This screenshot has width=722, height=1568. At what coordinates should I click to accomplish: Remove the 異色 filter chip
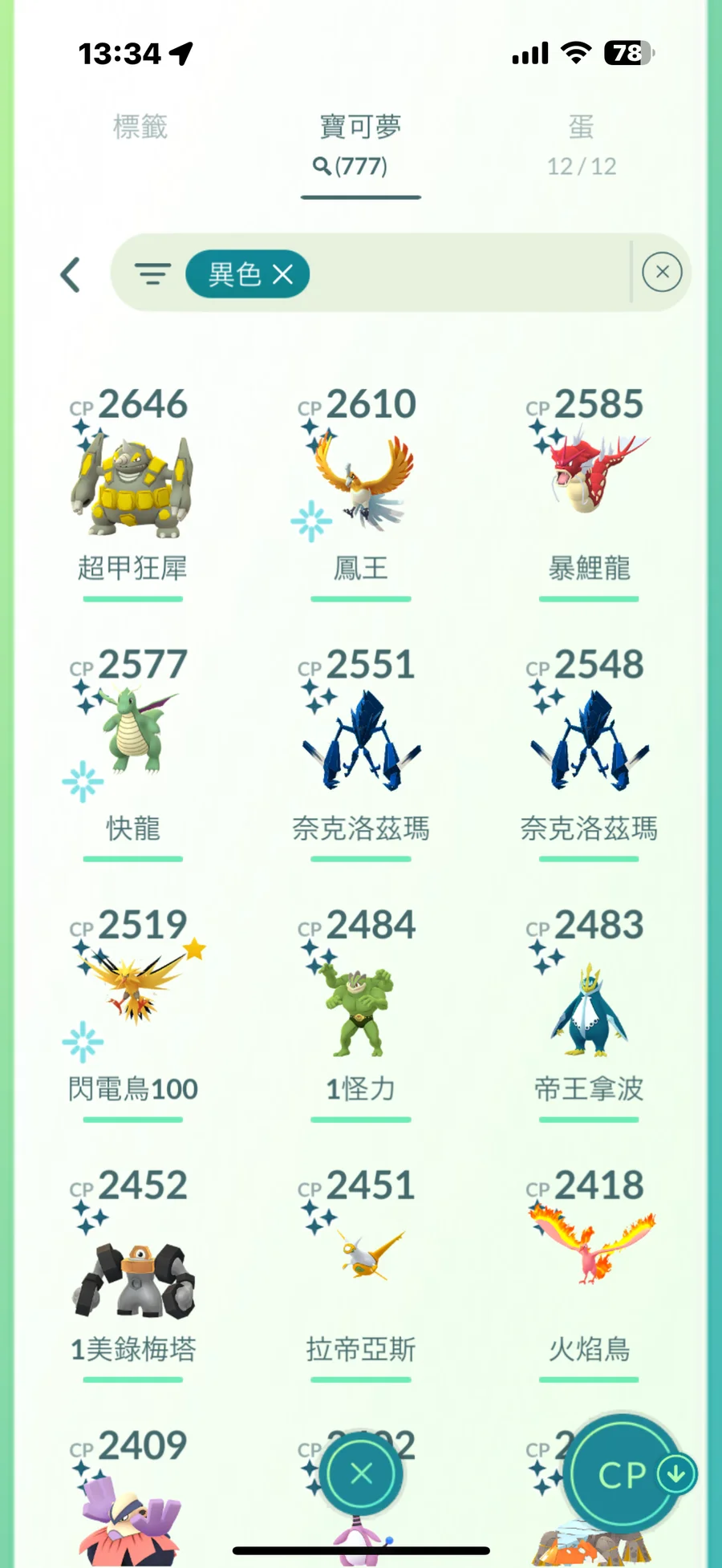(x=282, y=274)
